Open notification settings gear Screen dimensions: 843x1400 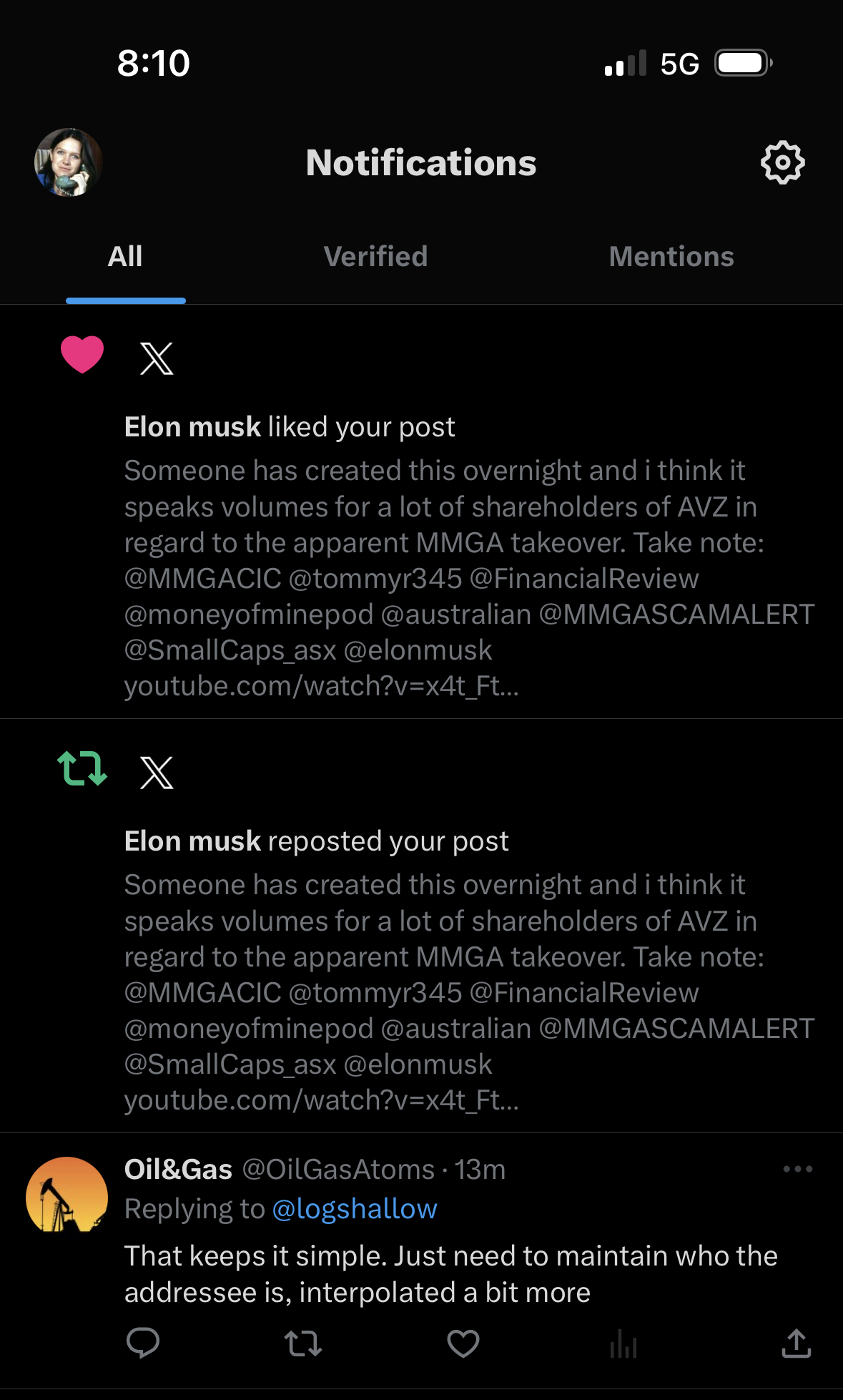pos(782,163)
